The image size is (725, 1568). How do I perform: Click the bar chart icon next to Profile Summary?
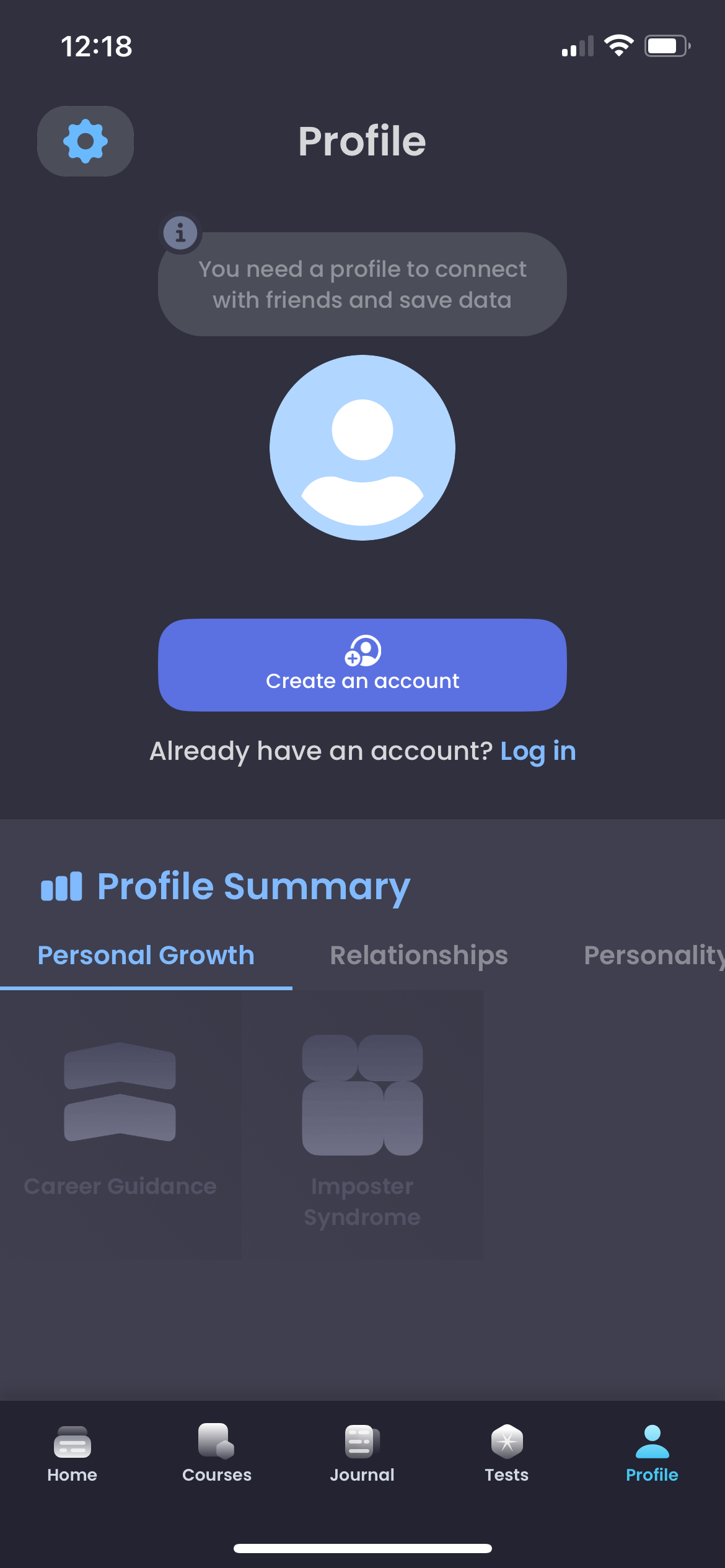tap(61, 886)
